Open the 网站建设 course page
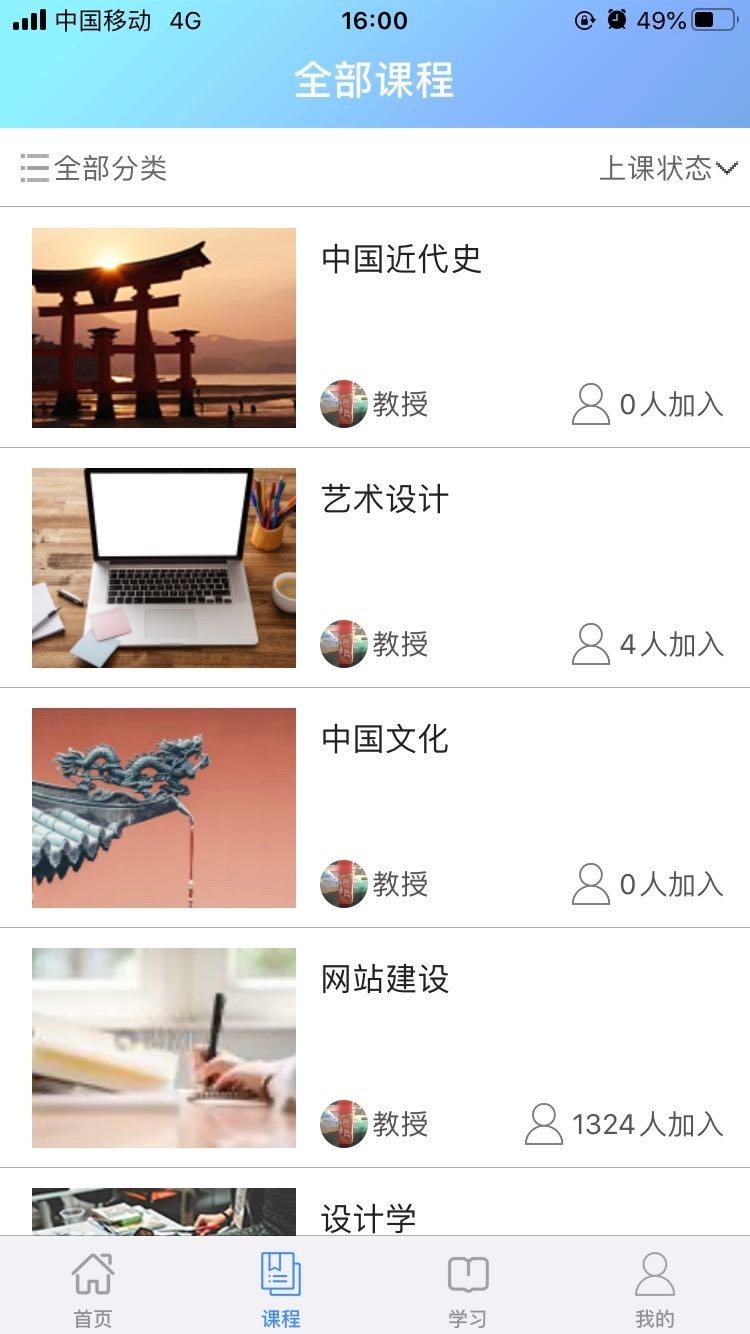Viewport: 750px width, 1334px height. (x=383, y=980)
